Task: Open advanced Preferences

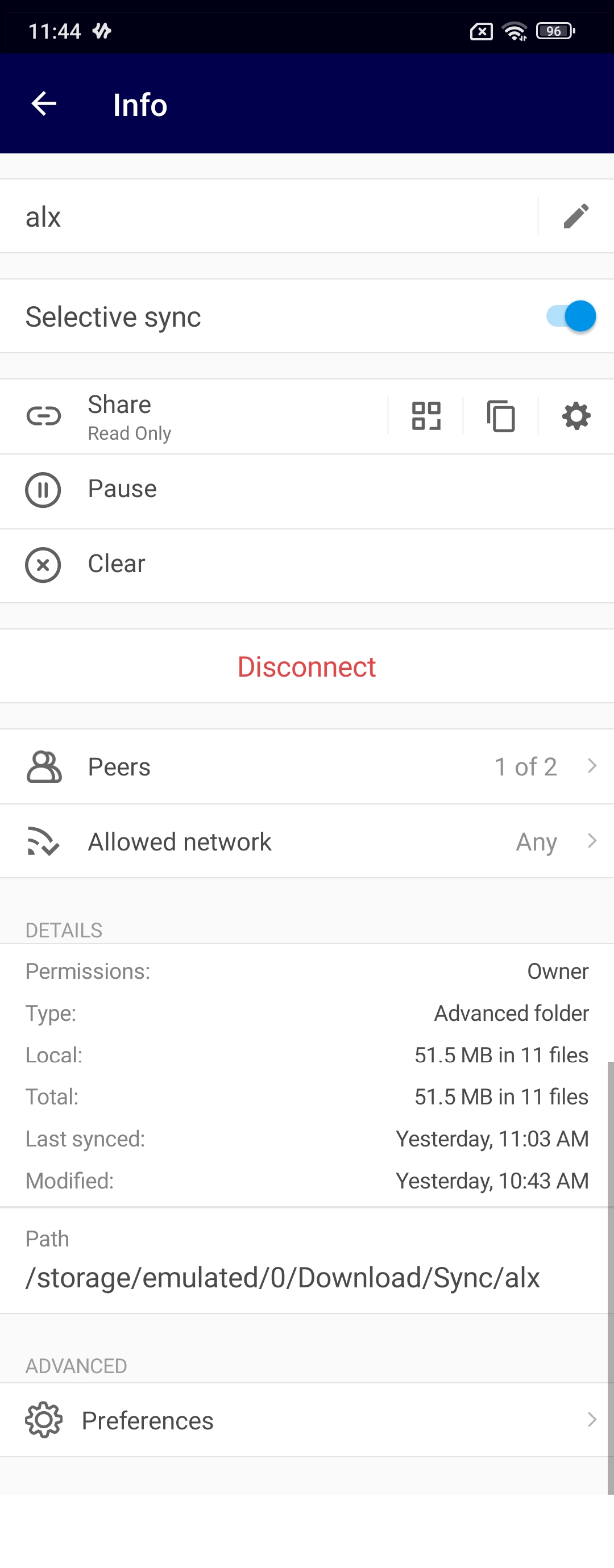Action: [148, 1420]
